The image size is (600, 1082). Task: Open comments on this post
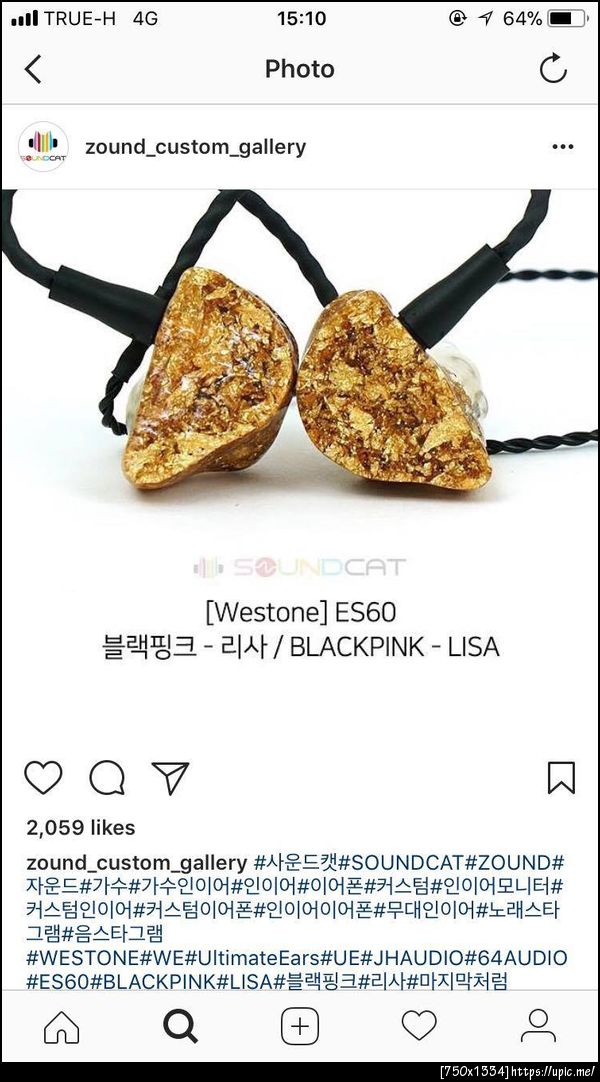[x=107, y=777]
